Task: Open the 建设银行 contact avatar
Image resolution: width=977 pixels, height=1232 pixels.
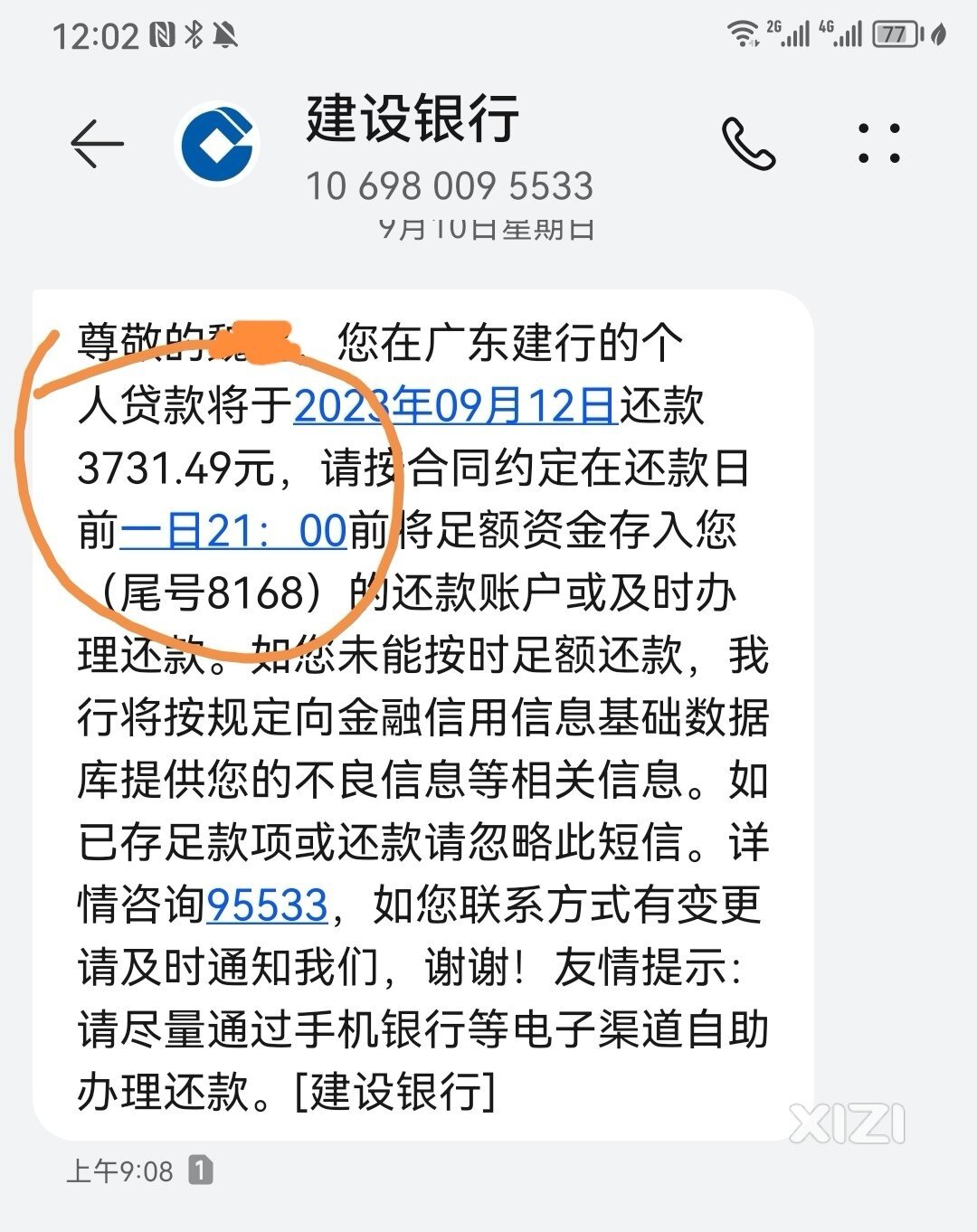Action: coord(216,145)
